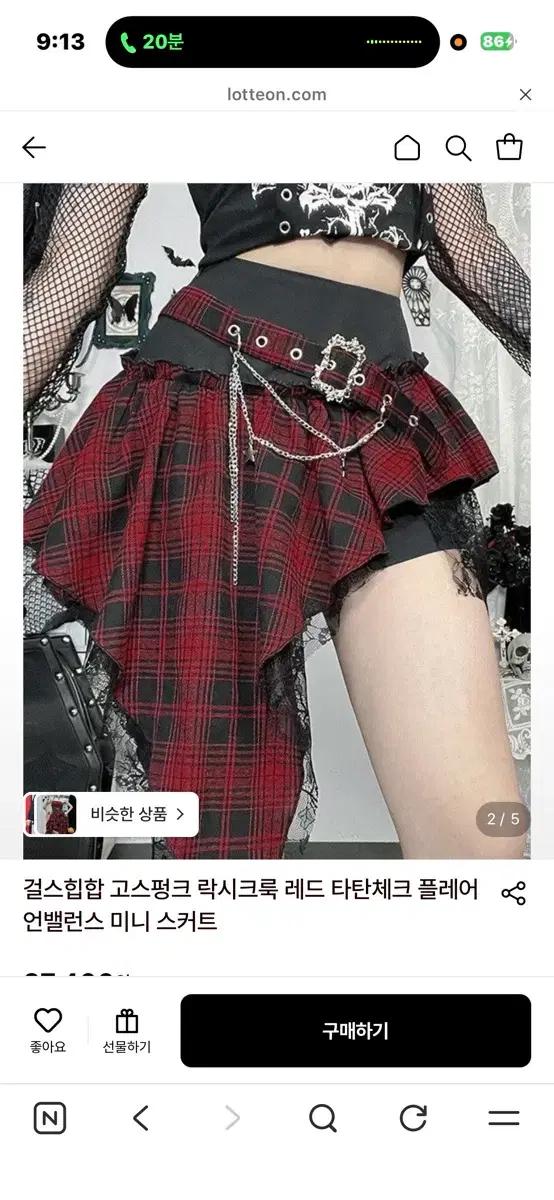554x1200 pixels.
Task: Open product search magnifier in header
Action: [x=458, y=148]
